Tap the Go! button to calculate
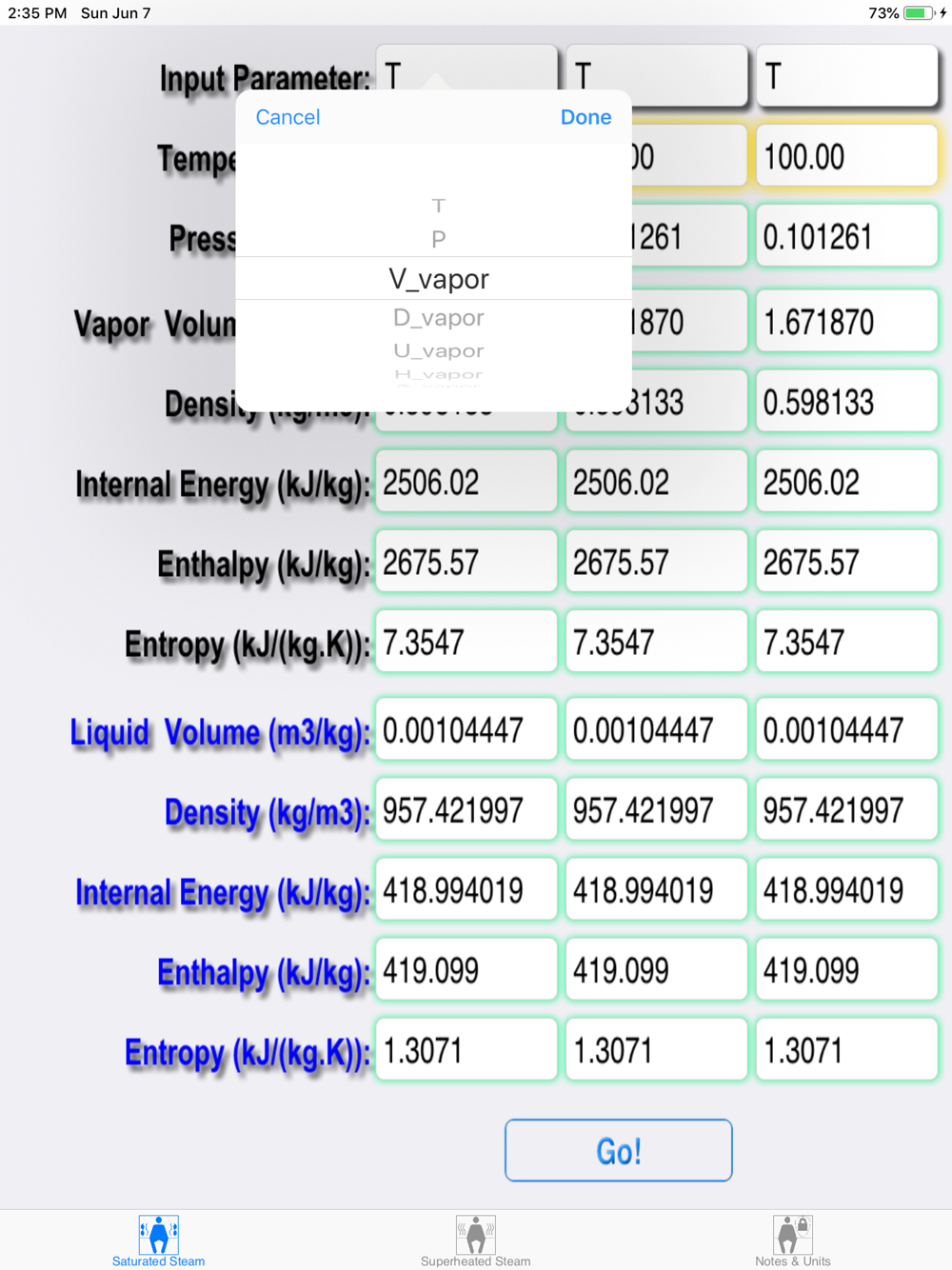Screen dimensions: 952x1270 [619, 1150]
